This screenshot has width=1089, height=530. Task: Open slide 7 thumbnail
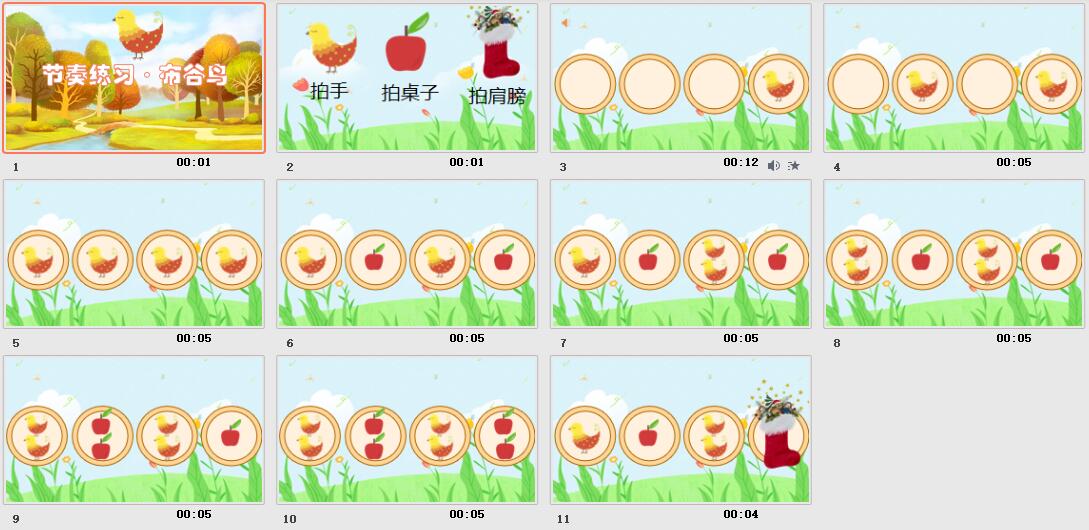click(x=681, y=254)
